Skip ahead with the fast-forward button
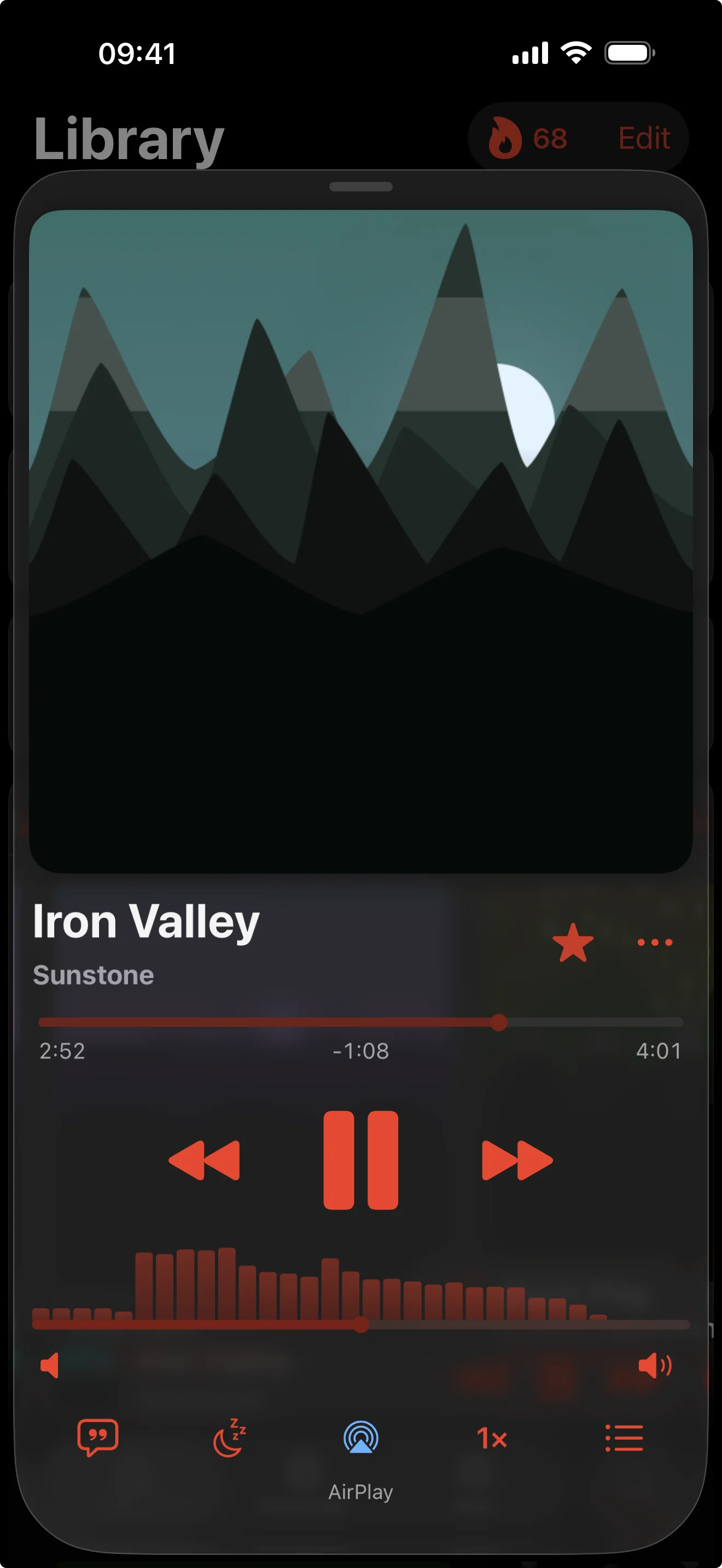722x1568 pixels. pyautogui.click(x=517, y=1160)
